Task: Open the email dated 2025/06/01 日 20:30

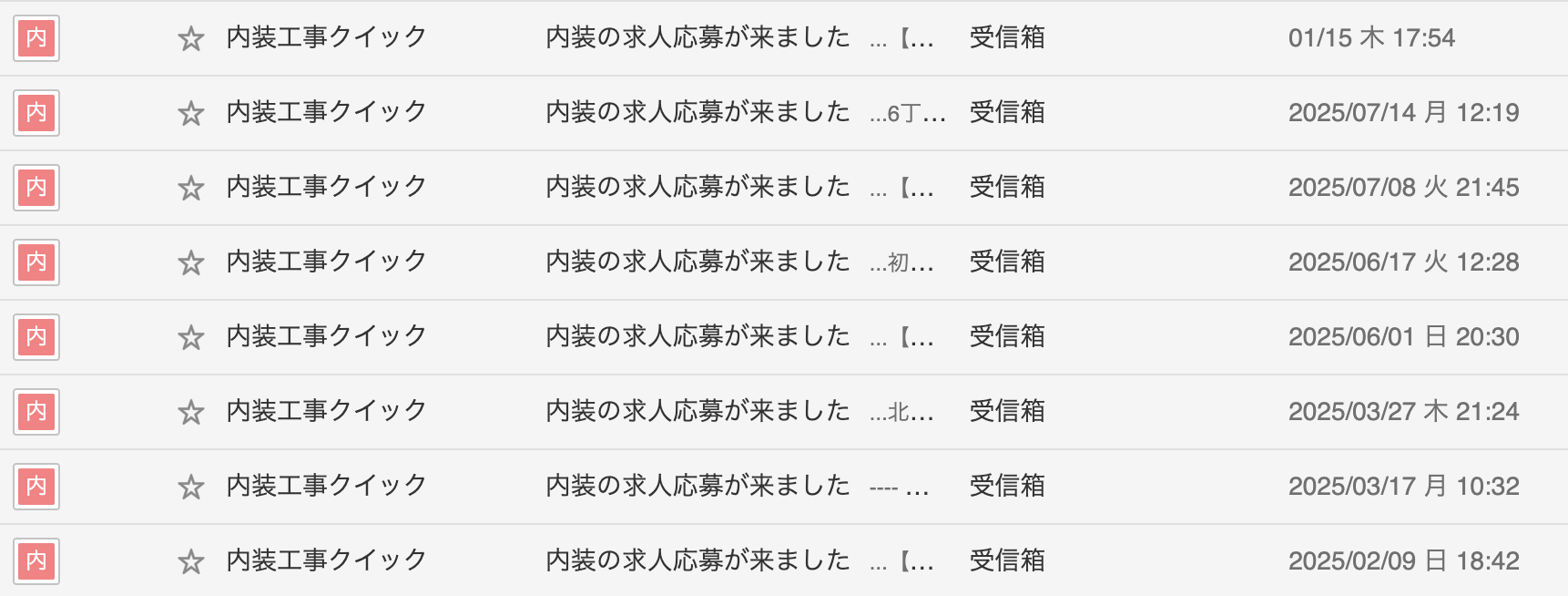Action: pos(697,336)
